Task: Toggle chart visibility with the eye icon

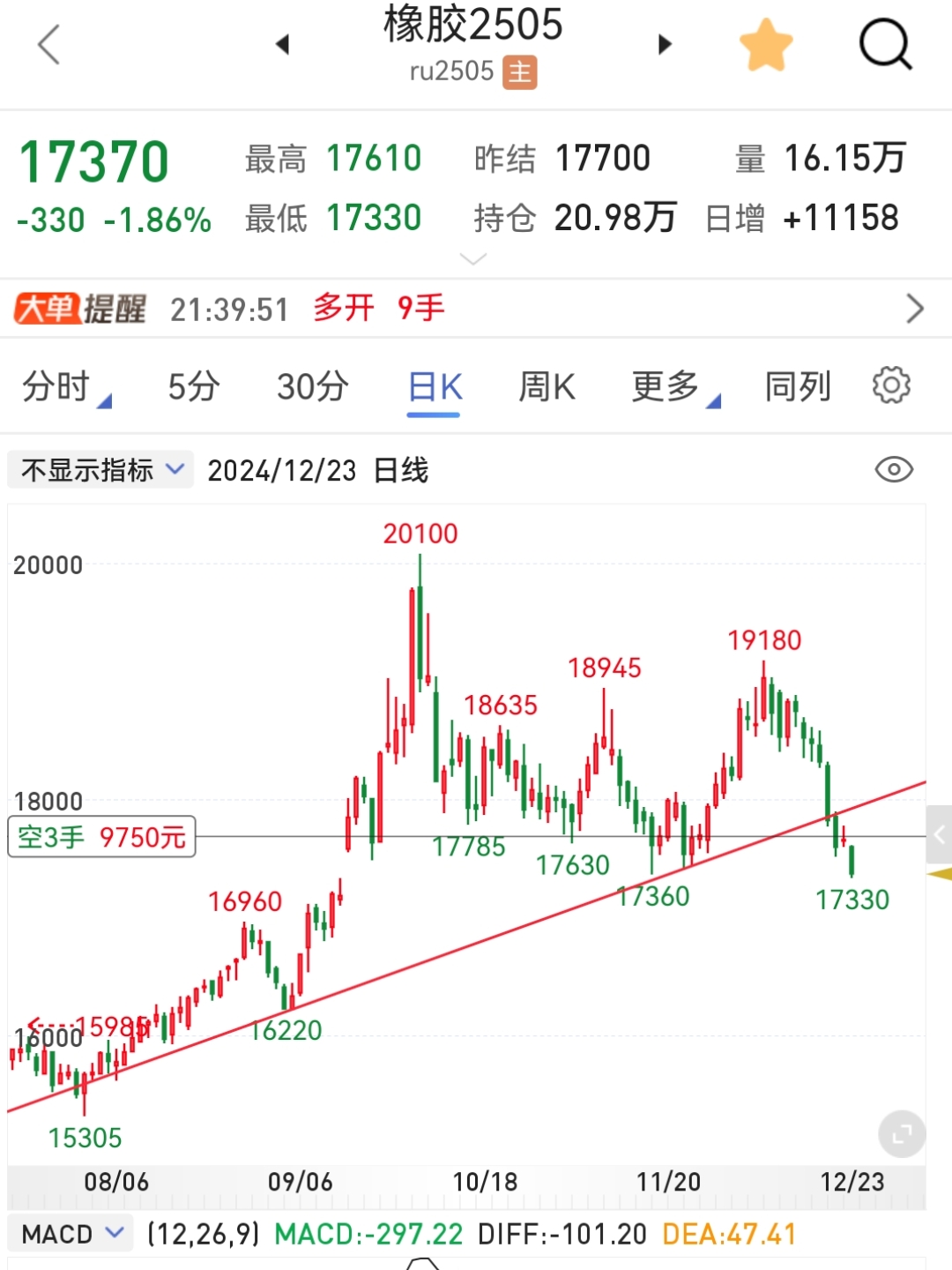Action: click(893, 470)
